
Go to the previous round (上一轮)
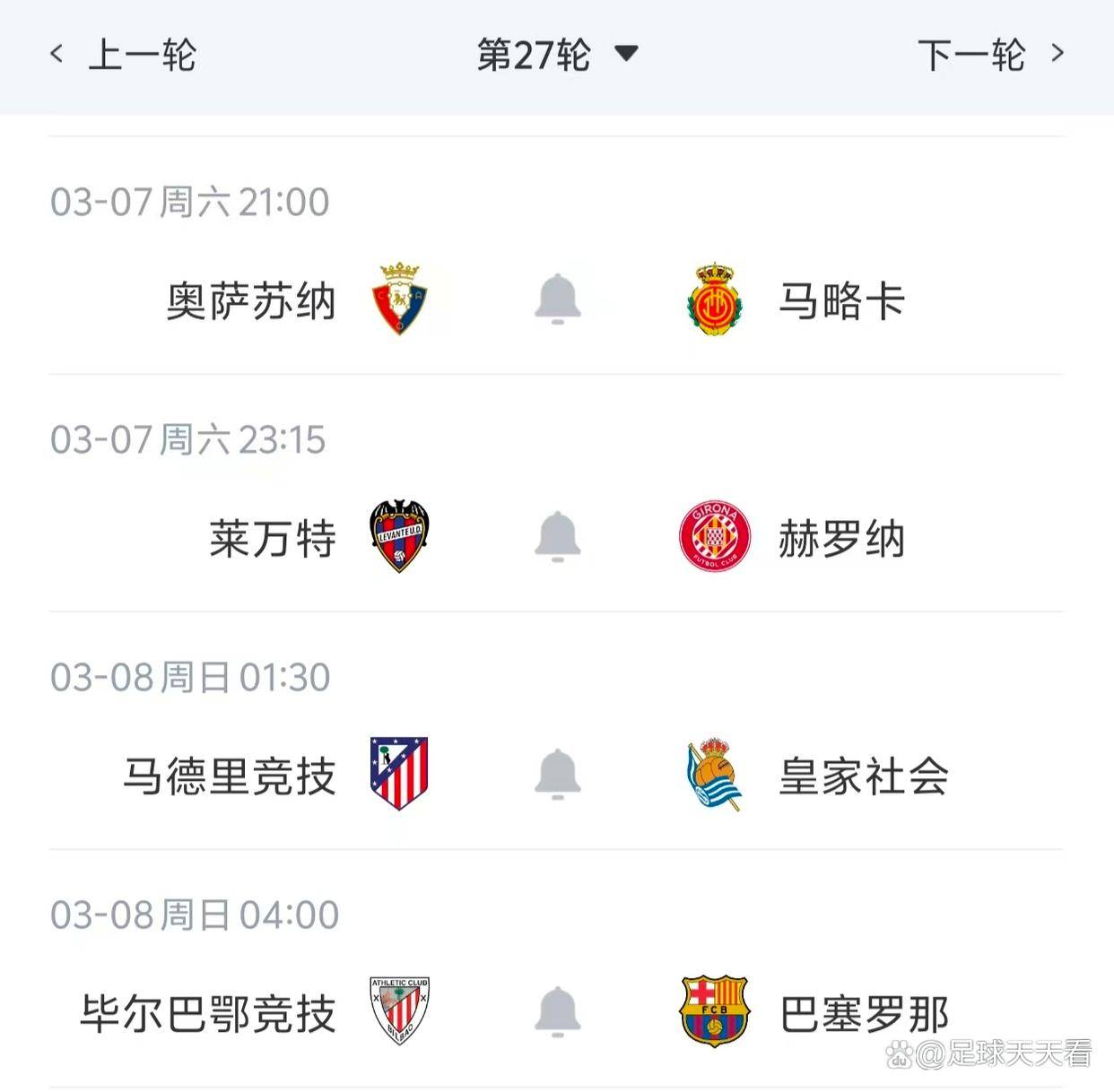pos(124,55)
